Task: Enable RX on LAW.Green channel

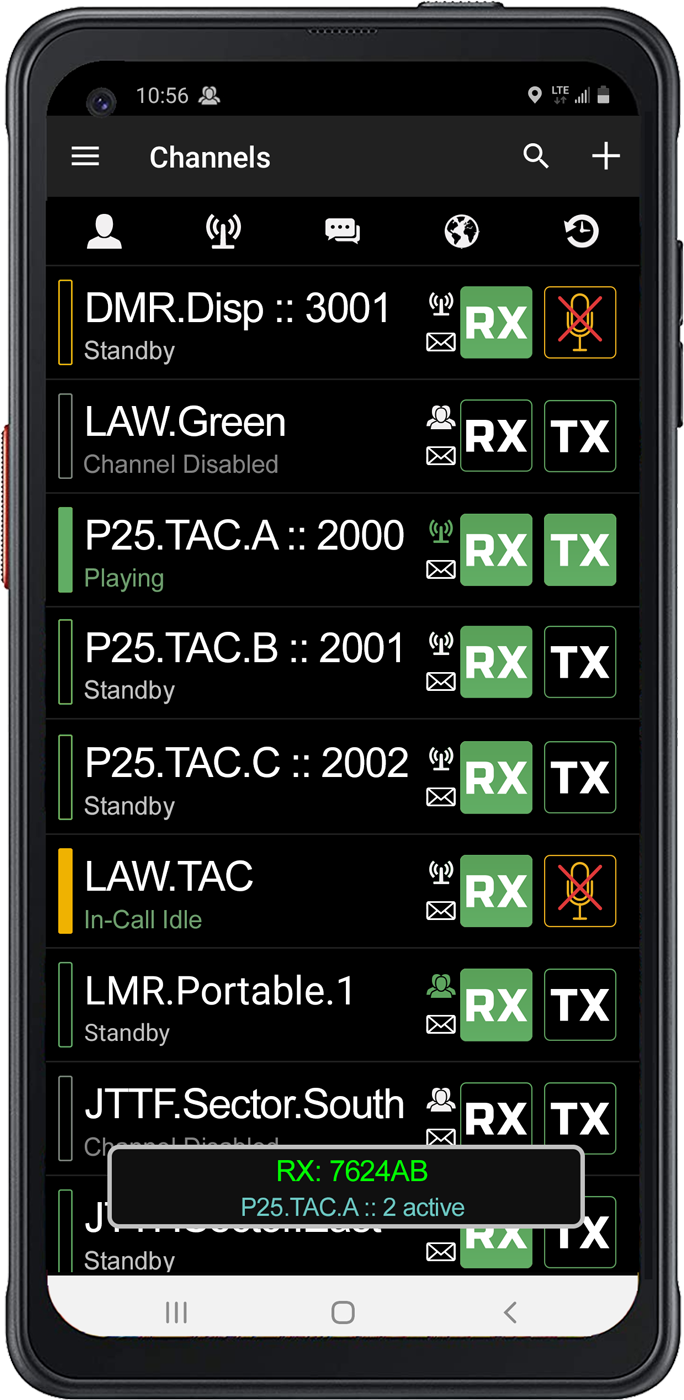Action: click(x=496, y=436)
